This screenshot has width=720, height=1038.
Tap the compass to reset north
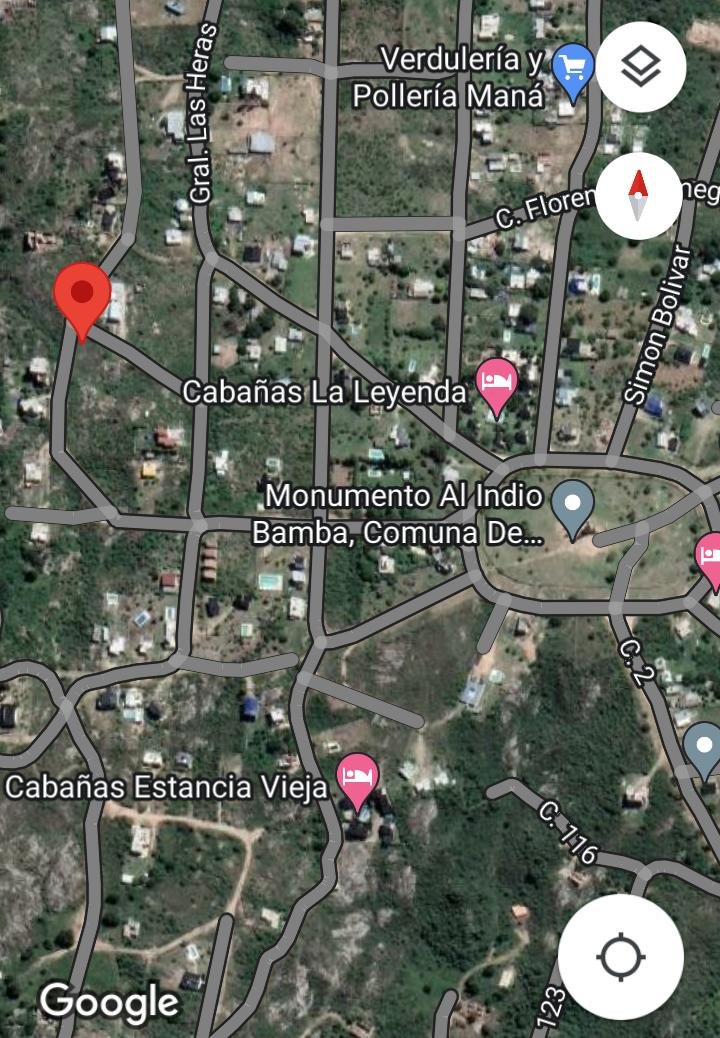640,195
